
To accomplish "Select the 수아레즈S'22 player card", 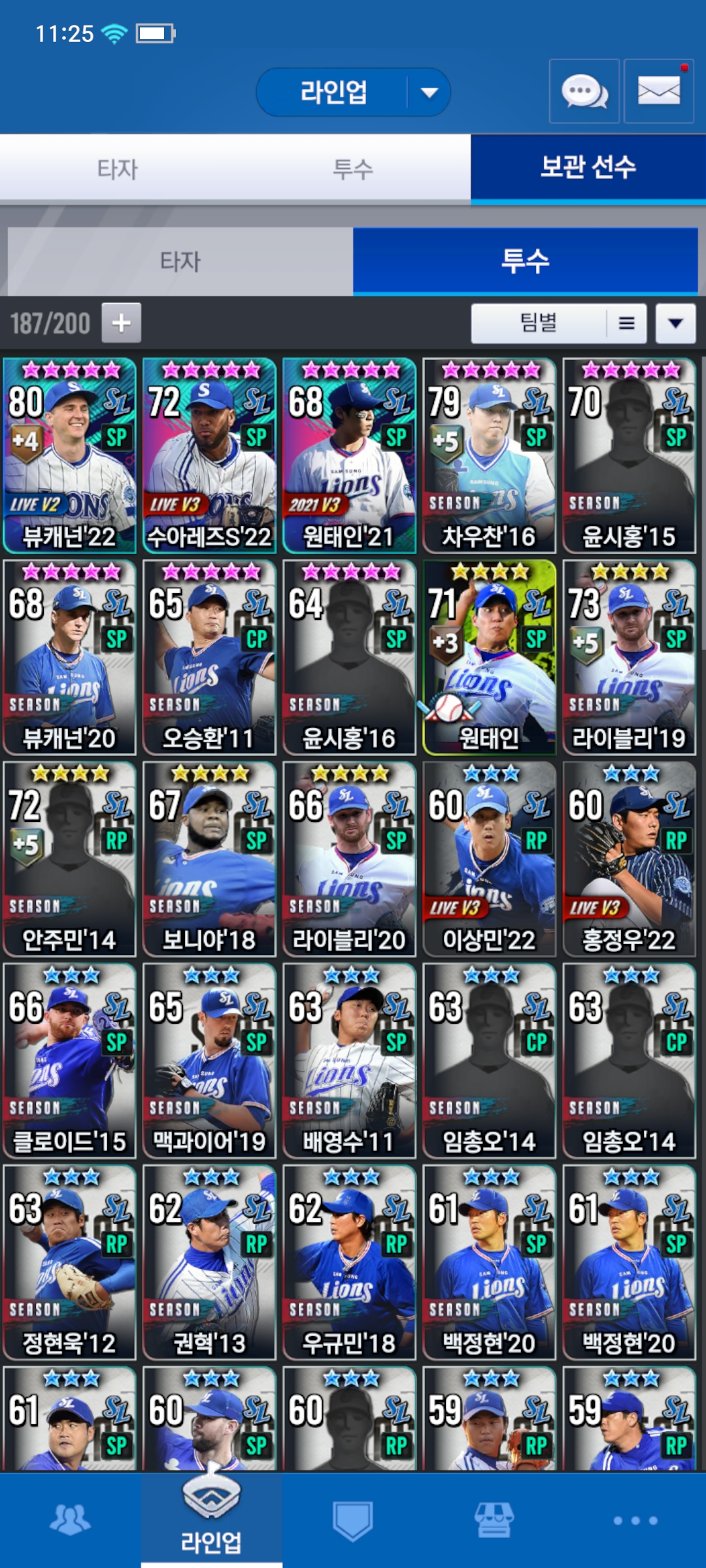I will coord(210,455).
